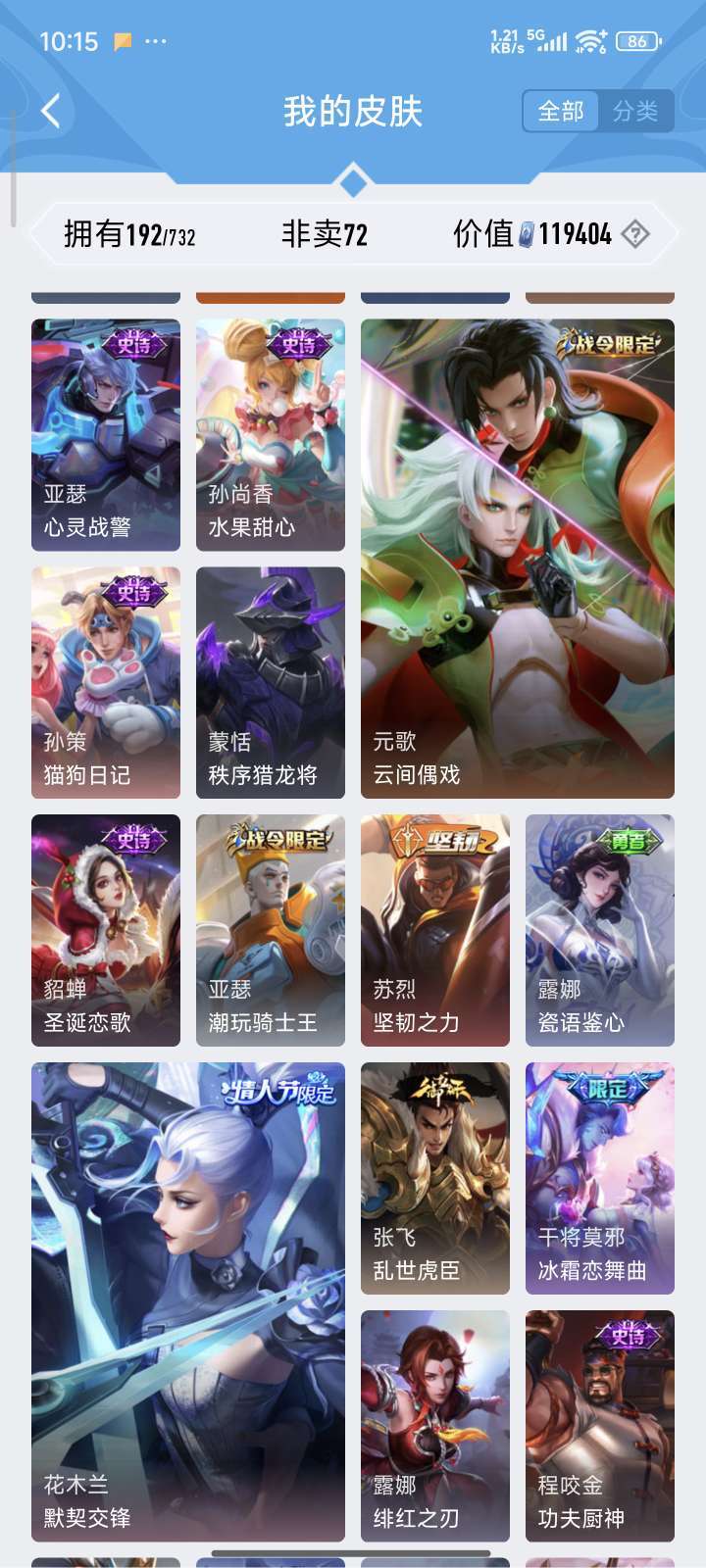Open the 花木兰 默契交锋 skin card

click(188, 1302)
